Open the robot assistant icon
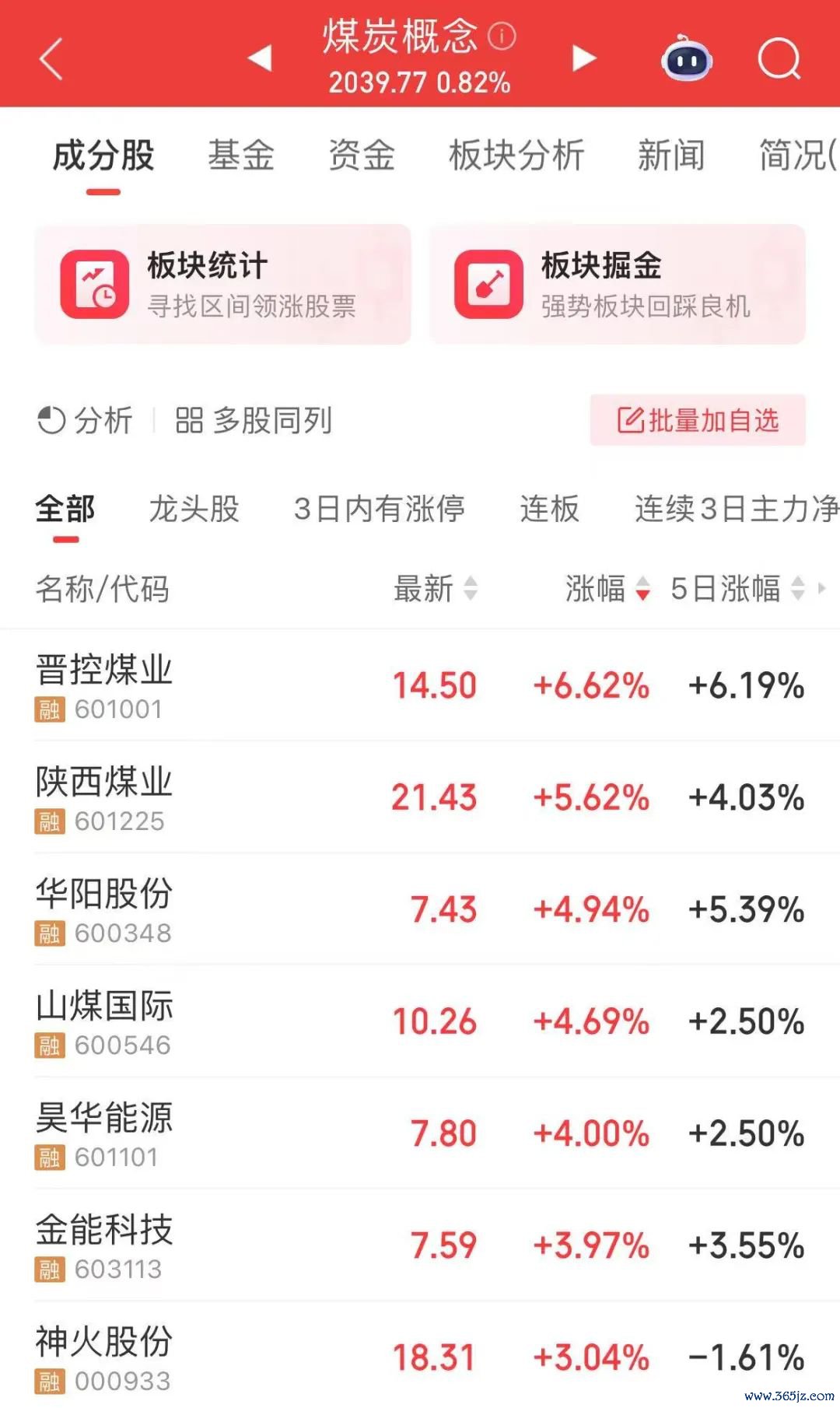Screen dimensions: 840x1408 click(x=686, y=58)
